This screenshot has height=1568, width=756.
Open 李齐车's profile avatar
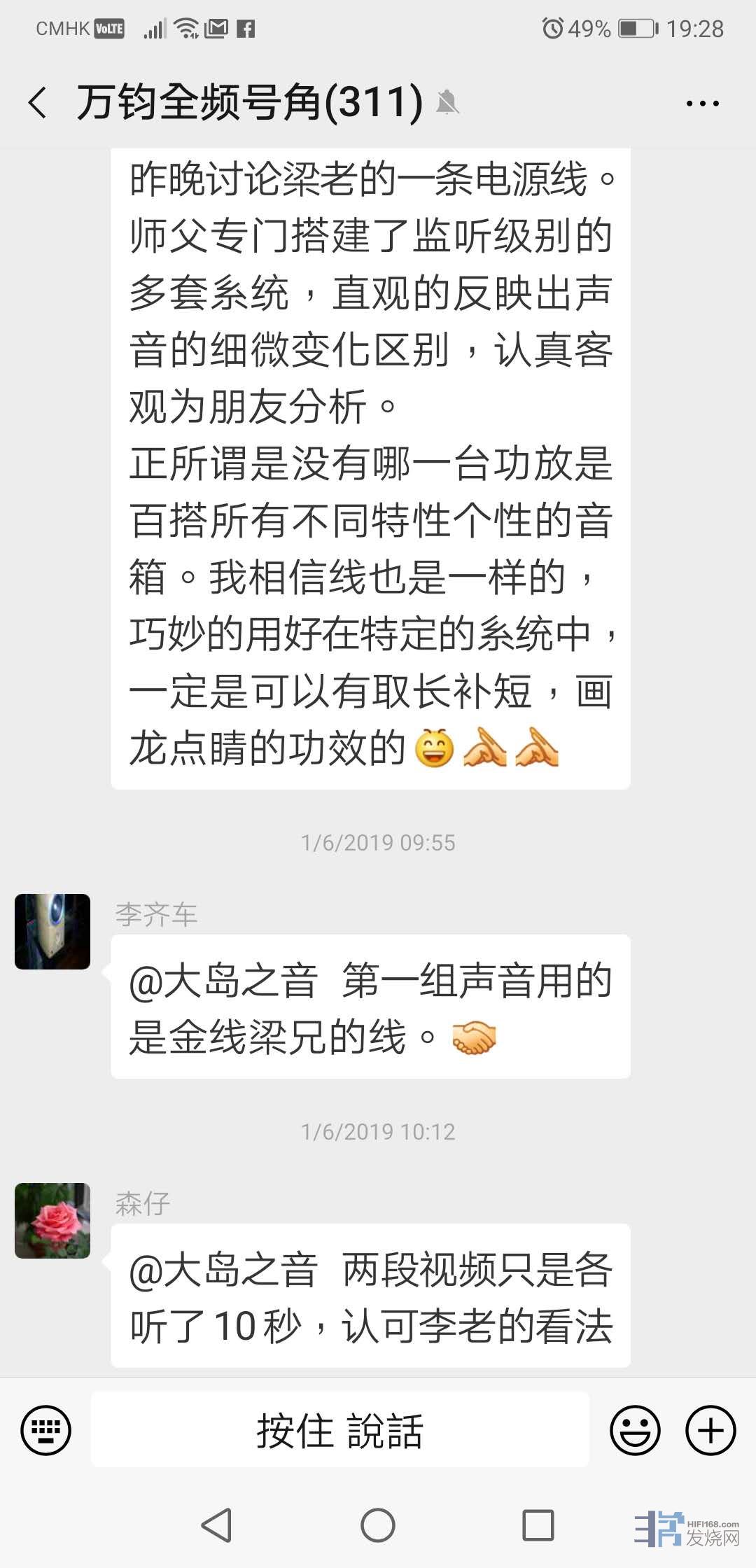[x=52, y=931]
